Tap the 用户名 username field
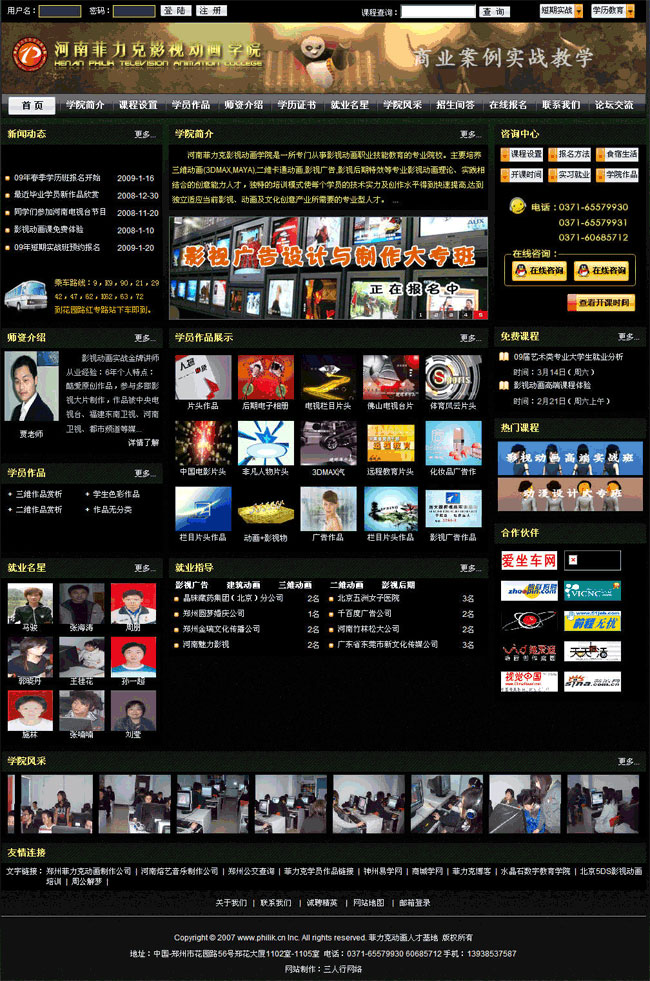Viewport: 650px width, 981px height. (60, 11)
